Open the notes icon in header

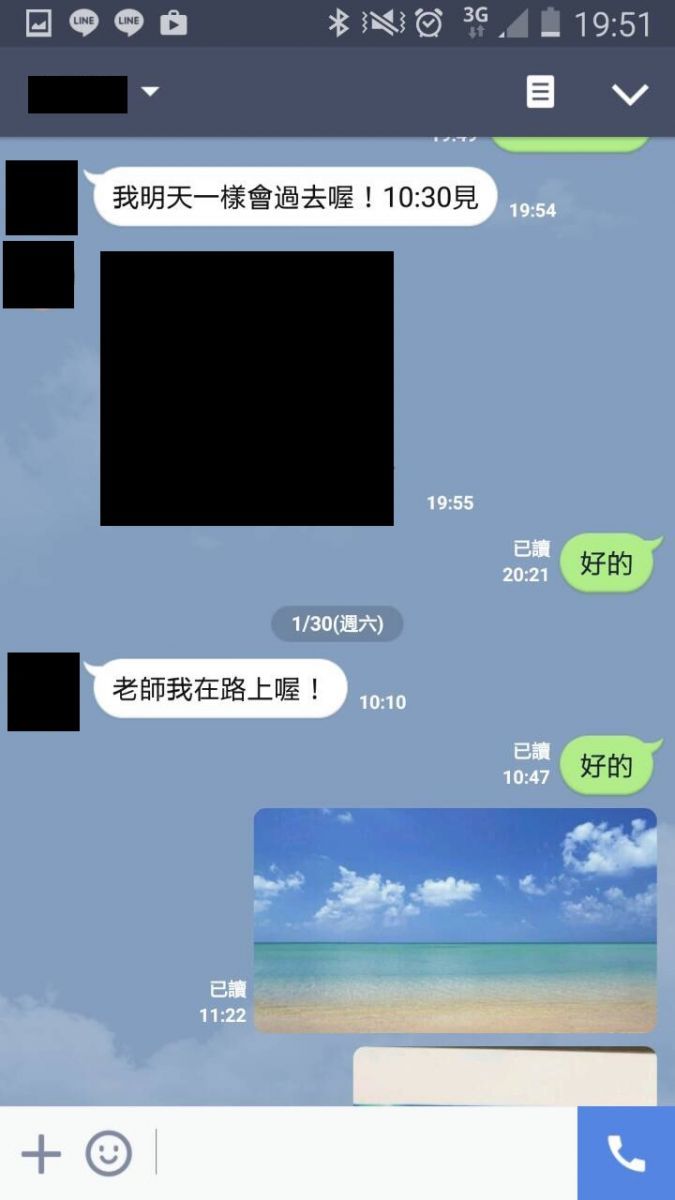coord(540,93)
